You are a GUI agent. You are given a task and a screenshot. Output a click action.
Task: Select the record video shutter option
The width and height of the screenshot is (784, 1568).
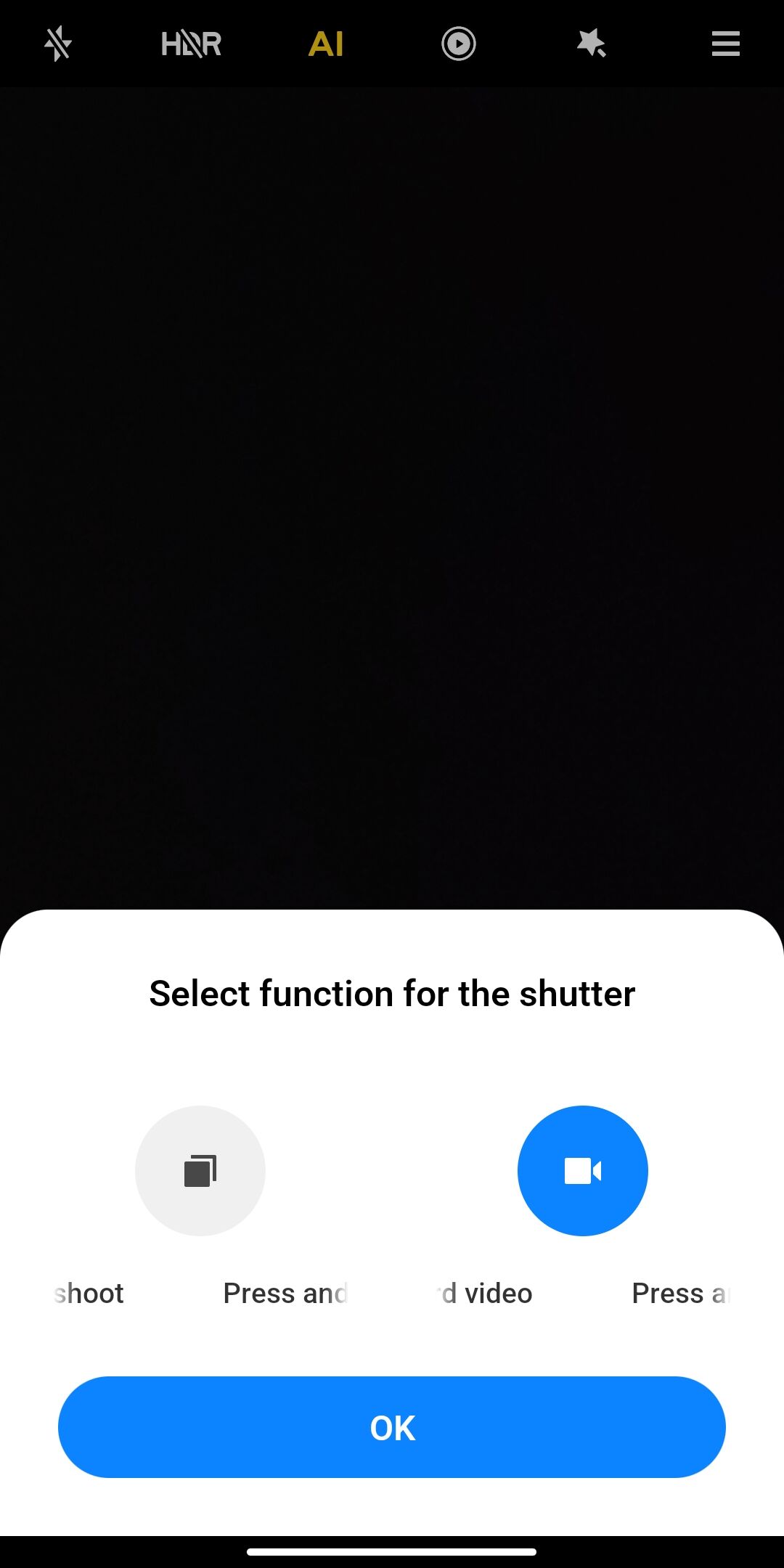582,1170
